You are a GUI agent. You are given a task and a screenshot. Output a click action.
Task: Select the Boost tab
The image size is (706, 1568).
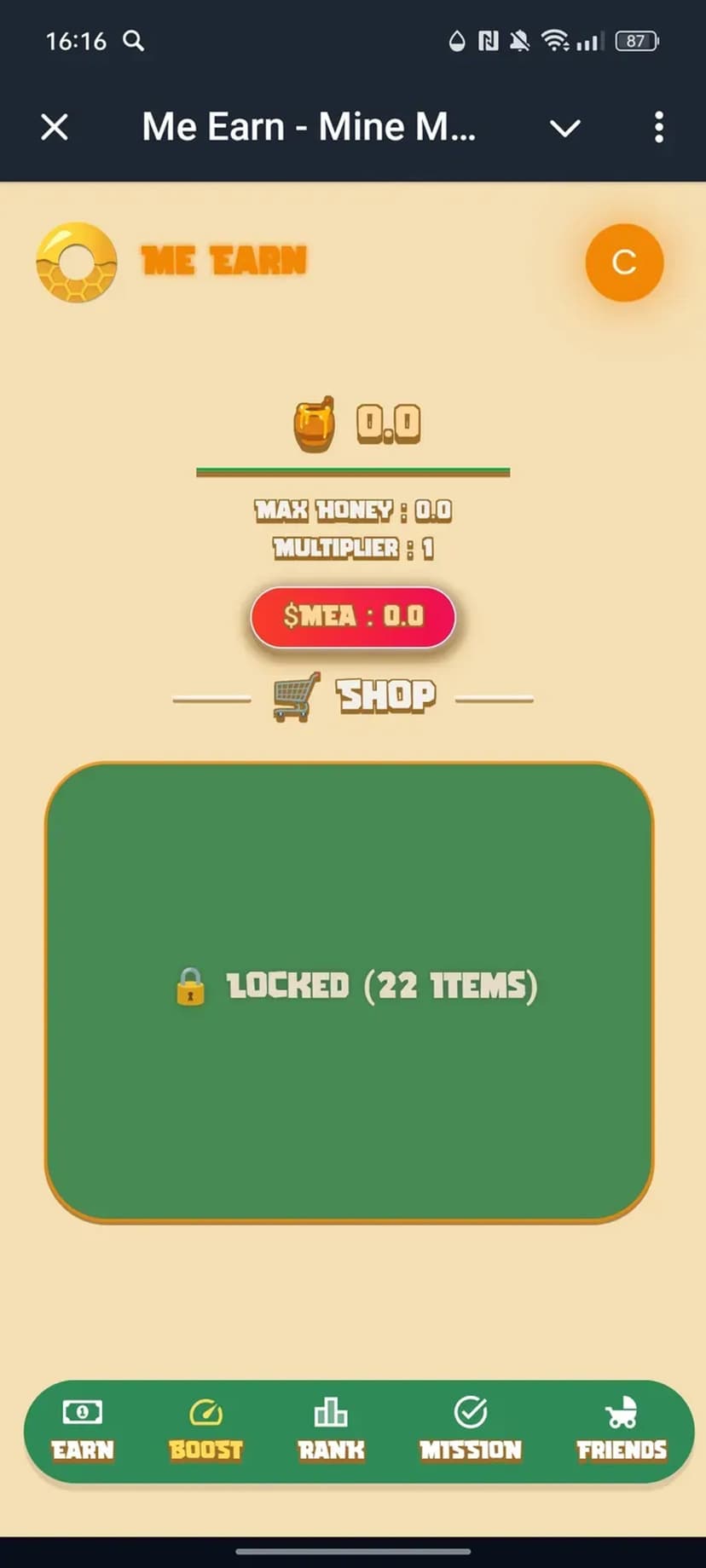click(205, 1431)
